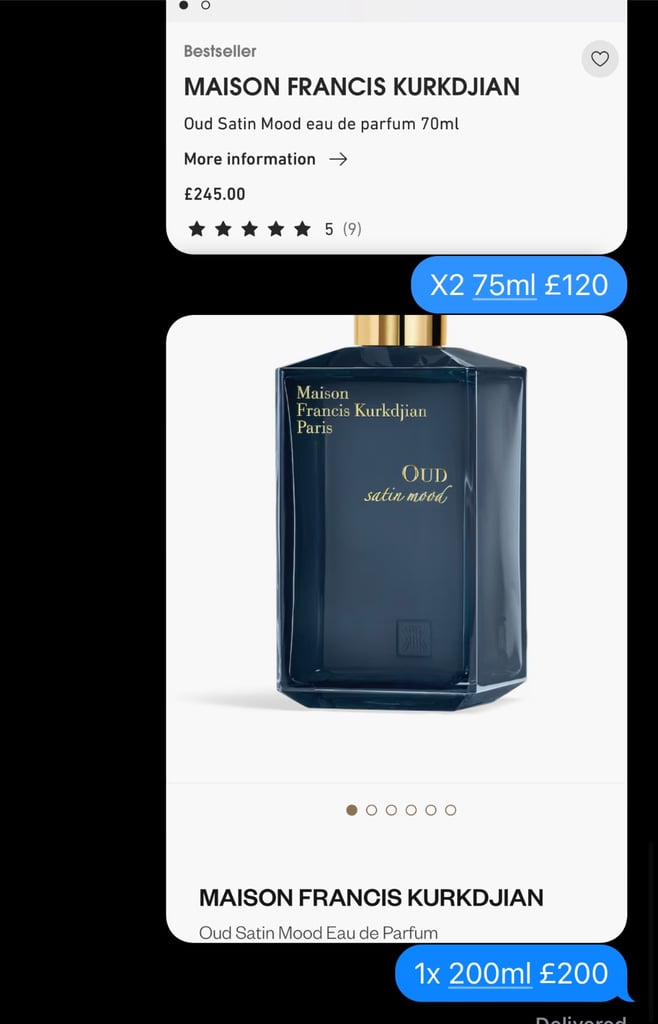
Task: Open the sent image of the Oud satin mood bottle
Action: (396, 560)
